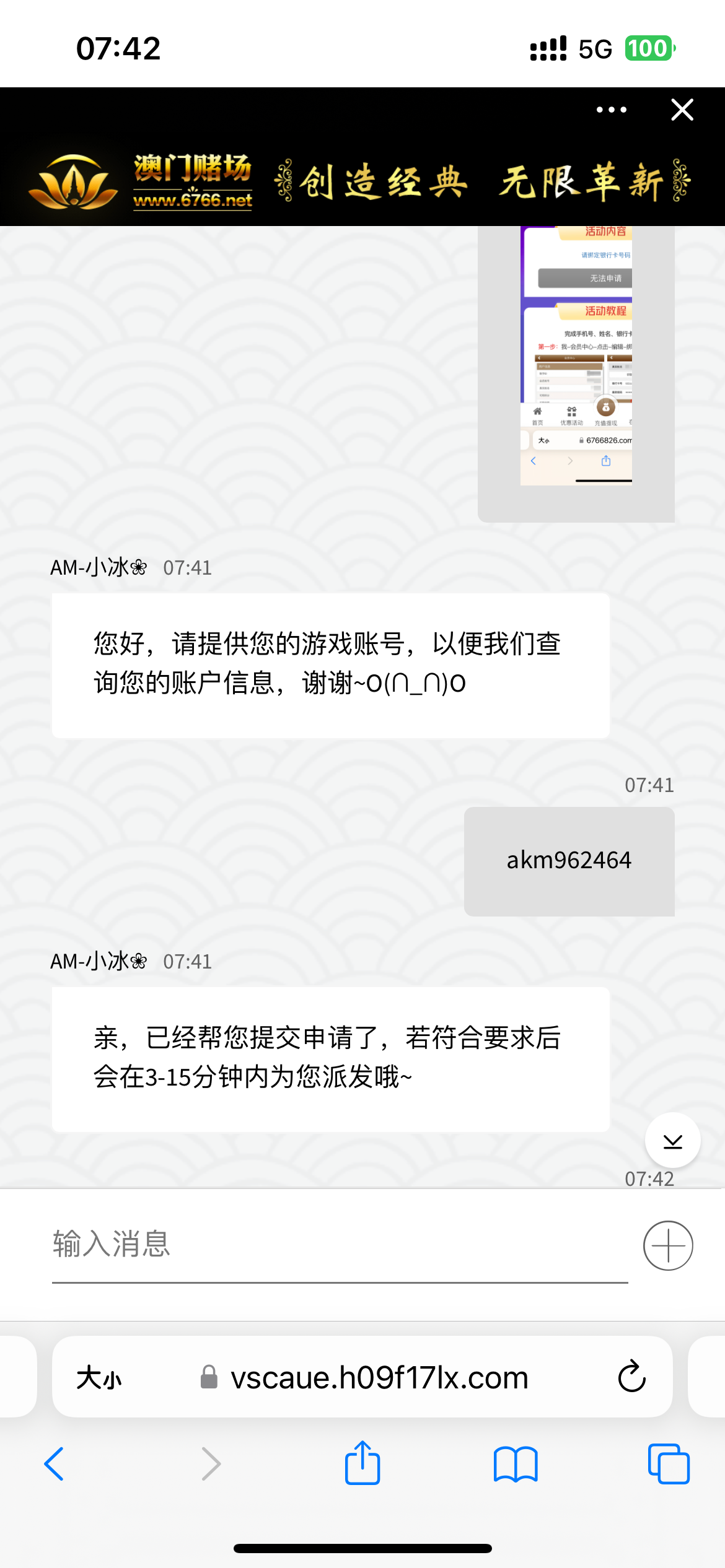Go back using the back arrow
This screenshot has height=1568, width=725.
point(55,1463)
